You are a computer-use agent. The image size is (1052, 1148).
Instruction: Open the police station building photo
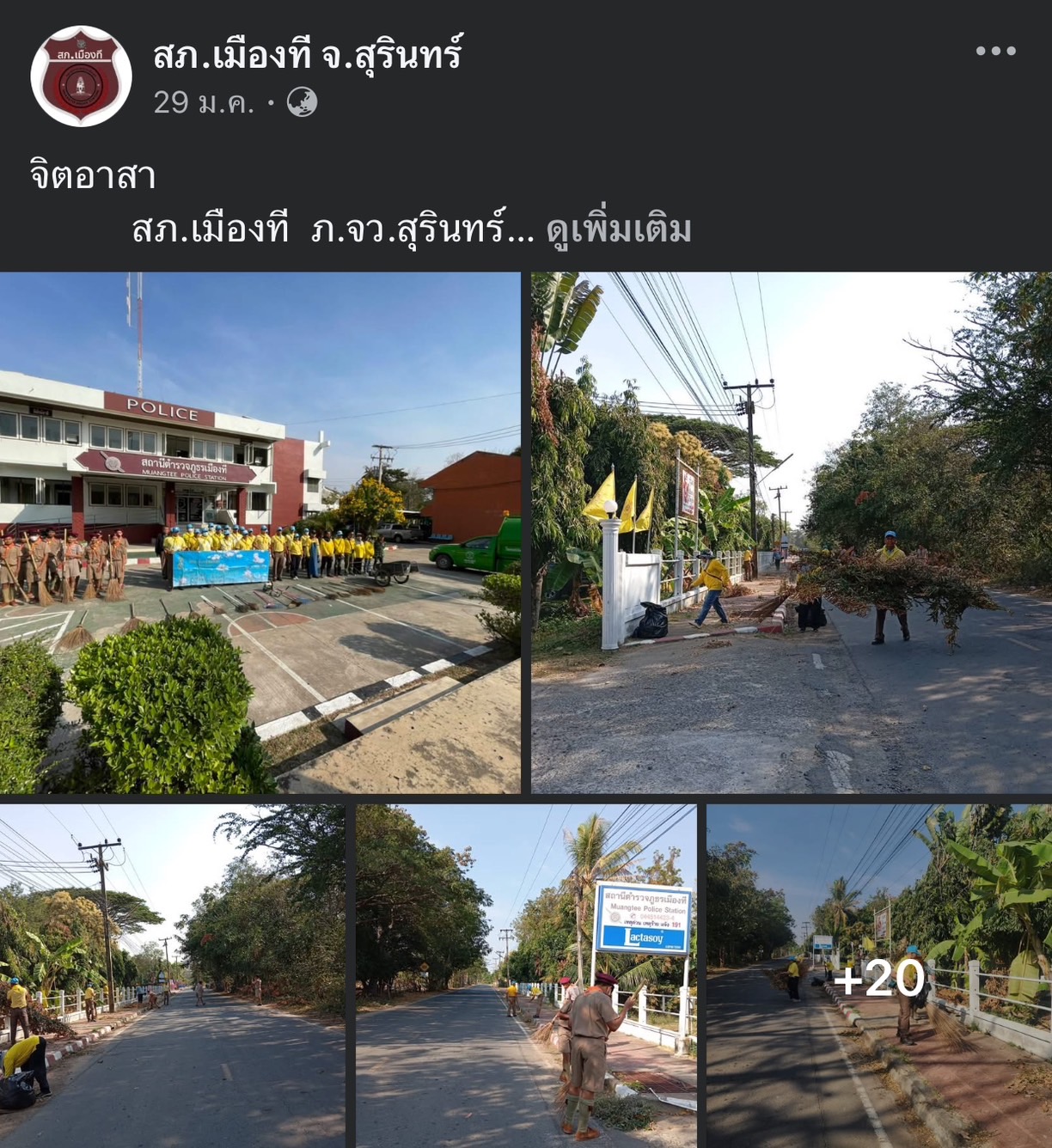260,533
